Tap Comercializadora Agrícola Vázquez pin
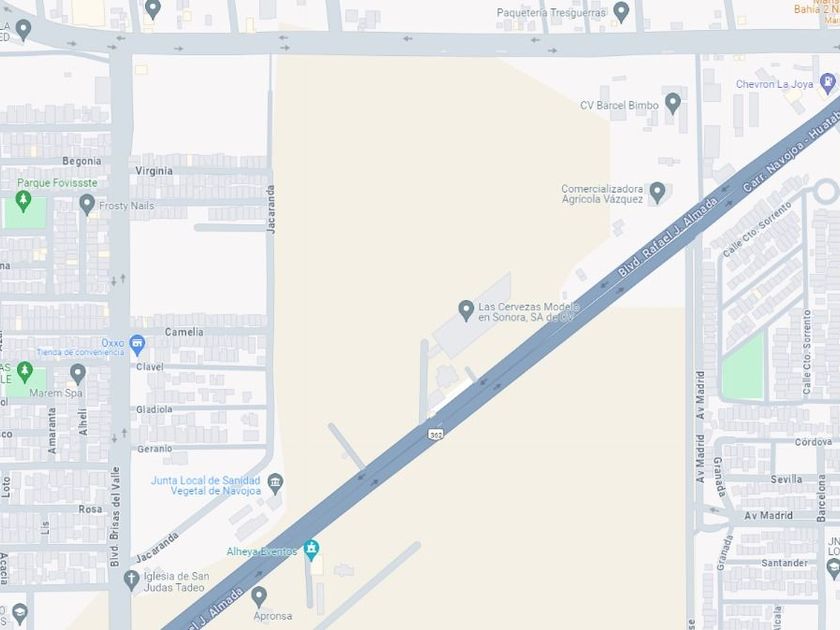 pos(657,193)
